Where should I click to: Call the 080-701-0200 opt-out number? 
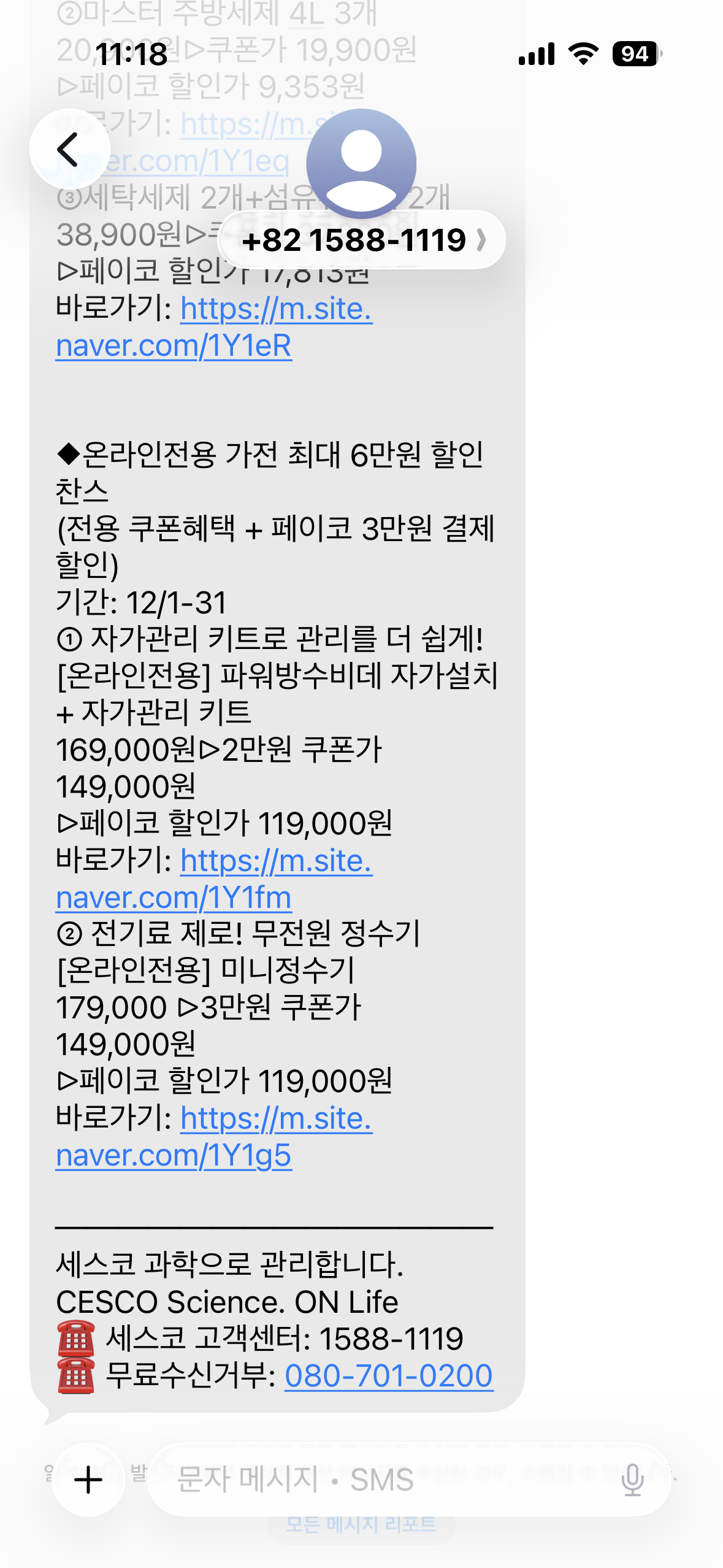click(389, 1376)
